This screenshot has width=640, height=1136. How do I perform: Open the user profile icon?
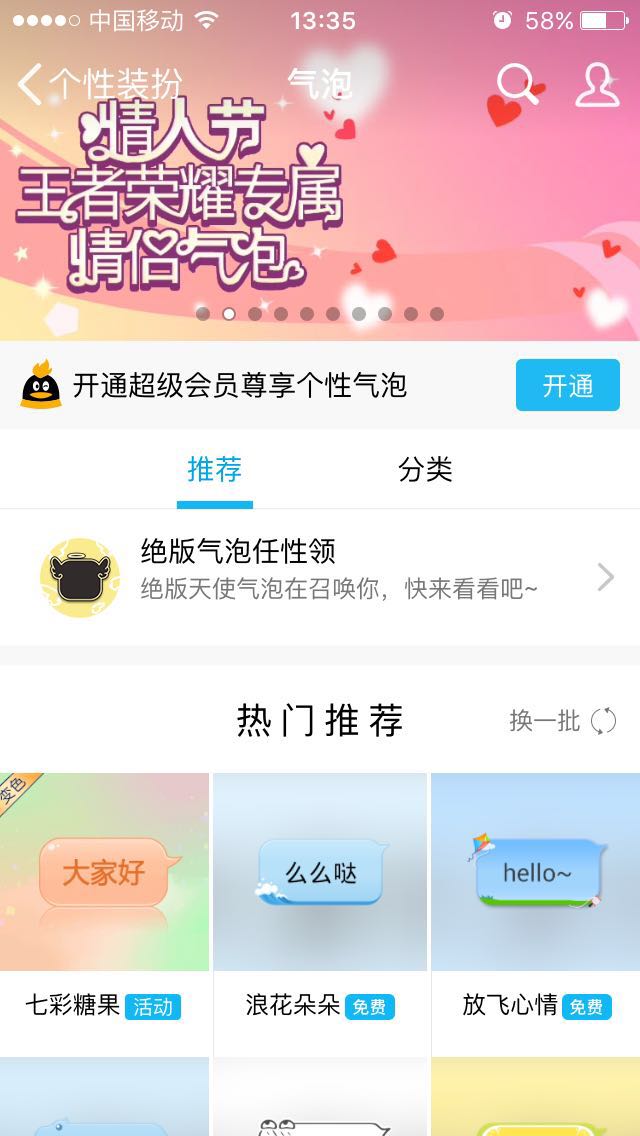coord(597,84)
